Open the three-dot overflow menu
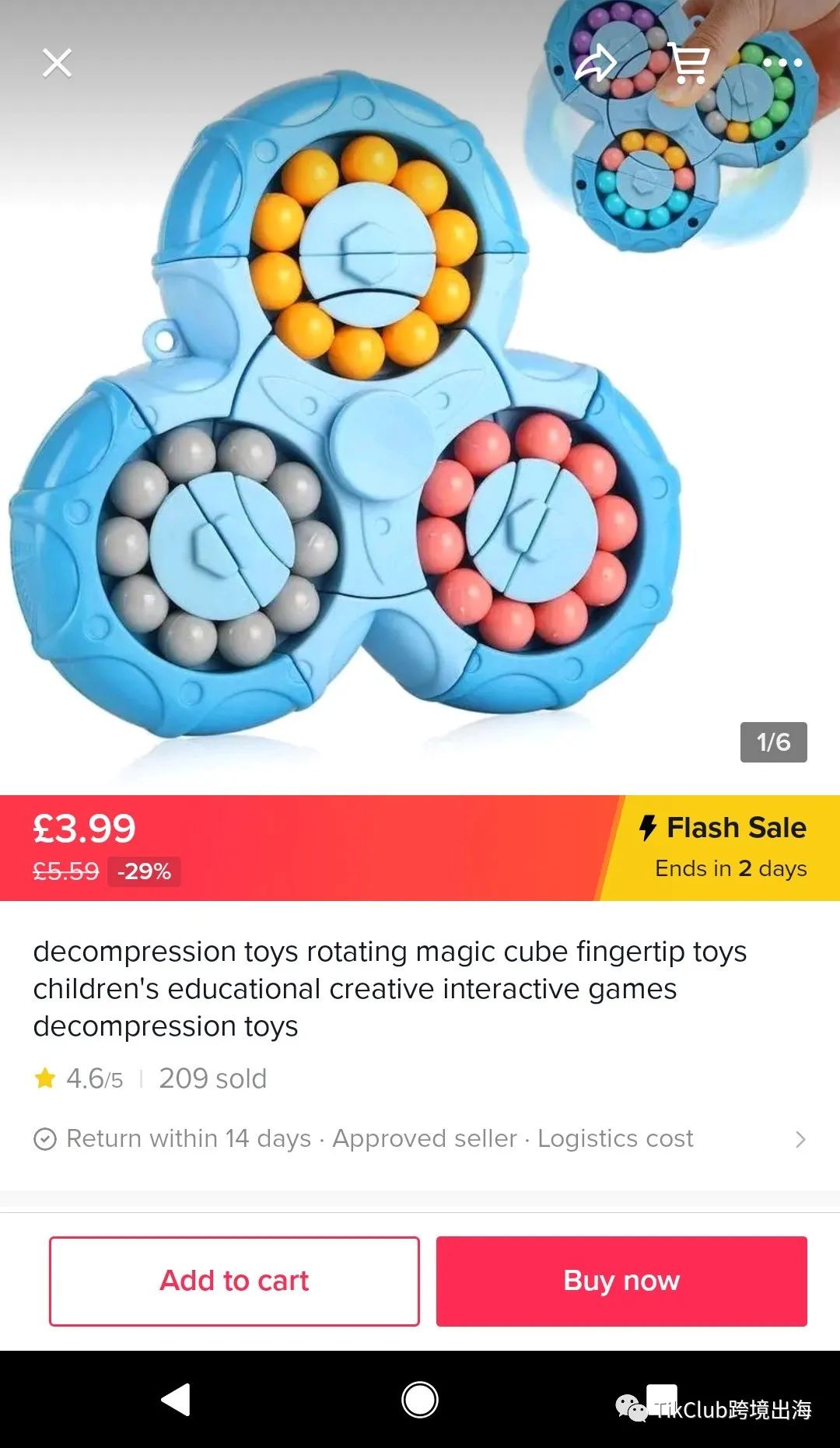The width and height of the screenshot is (840, 1448). tap(782, 63)
